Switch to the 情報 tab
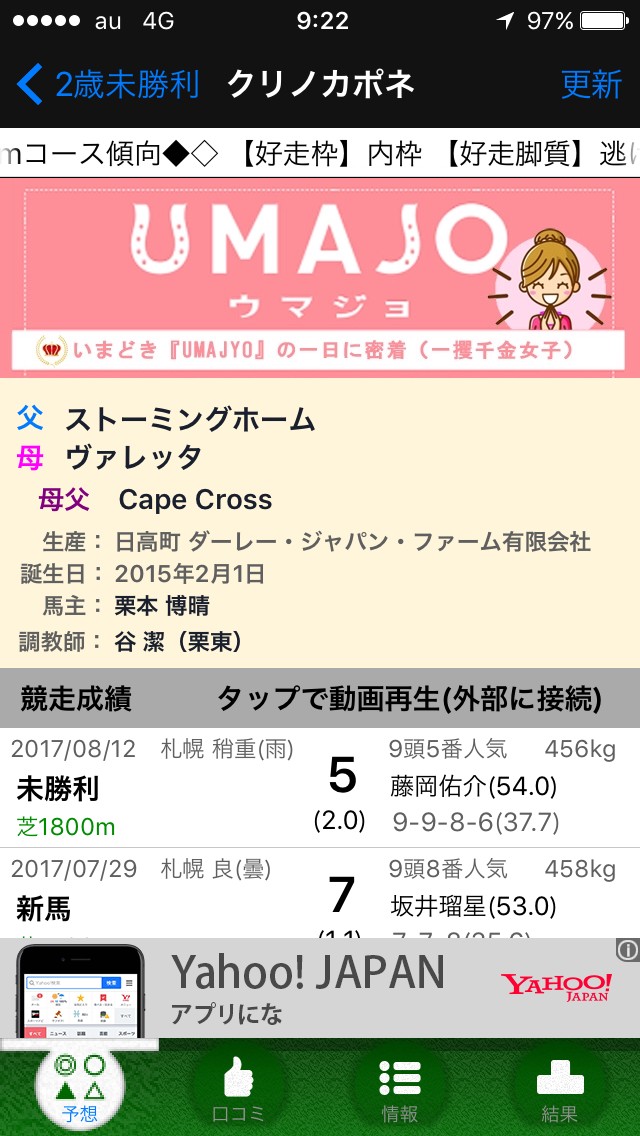This screenshot has height=1136, width=640. (x=399, y=1088)
